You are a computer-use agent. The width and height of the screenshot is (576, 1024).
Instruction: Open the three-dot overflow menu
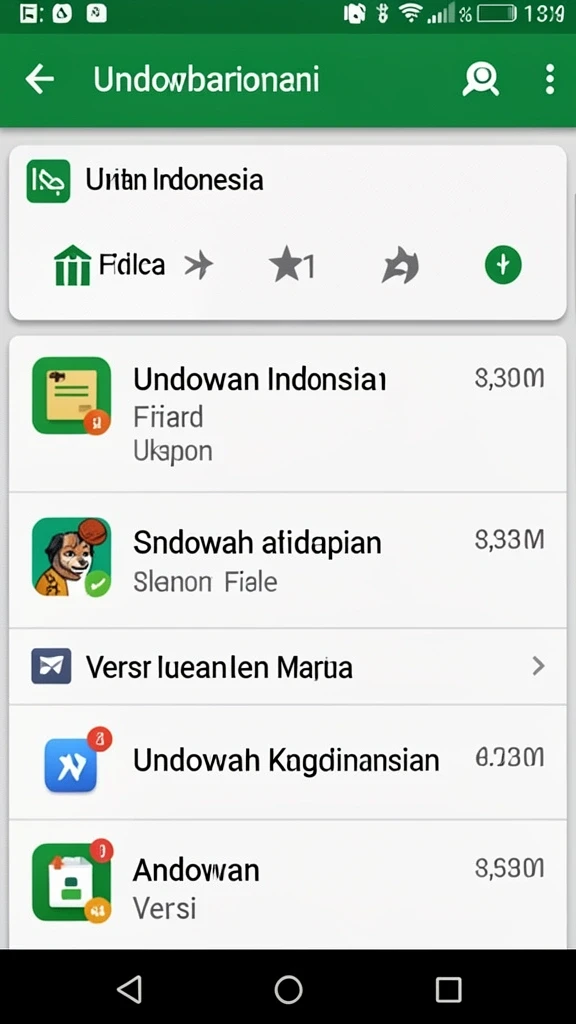550,80
